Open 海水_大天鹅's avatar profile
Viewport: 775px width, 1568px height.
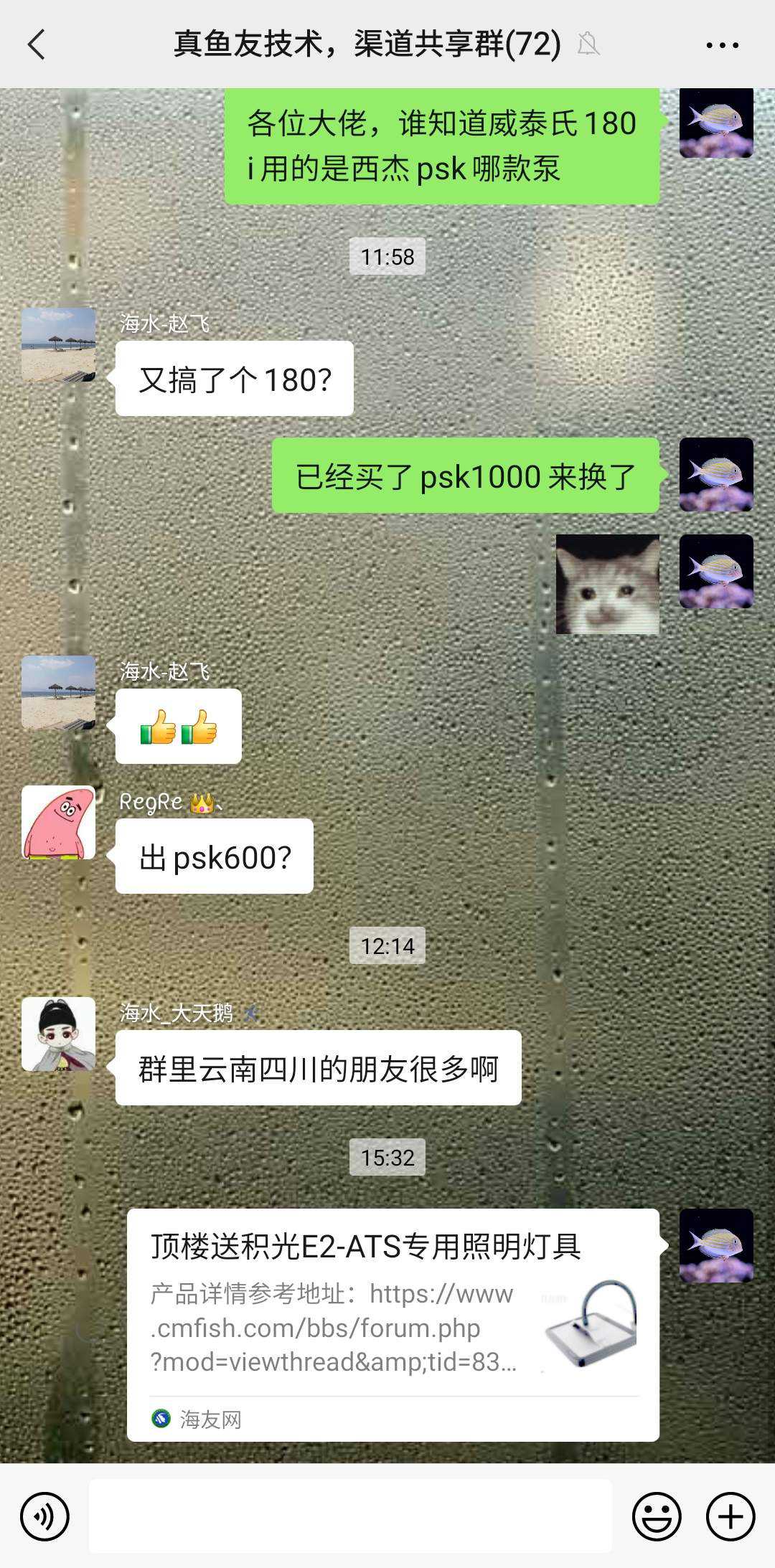(x=58, y=1034)
